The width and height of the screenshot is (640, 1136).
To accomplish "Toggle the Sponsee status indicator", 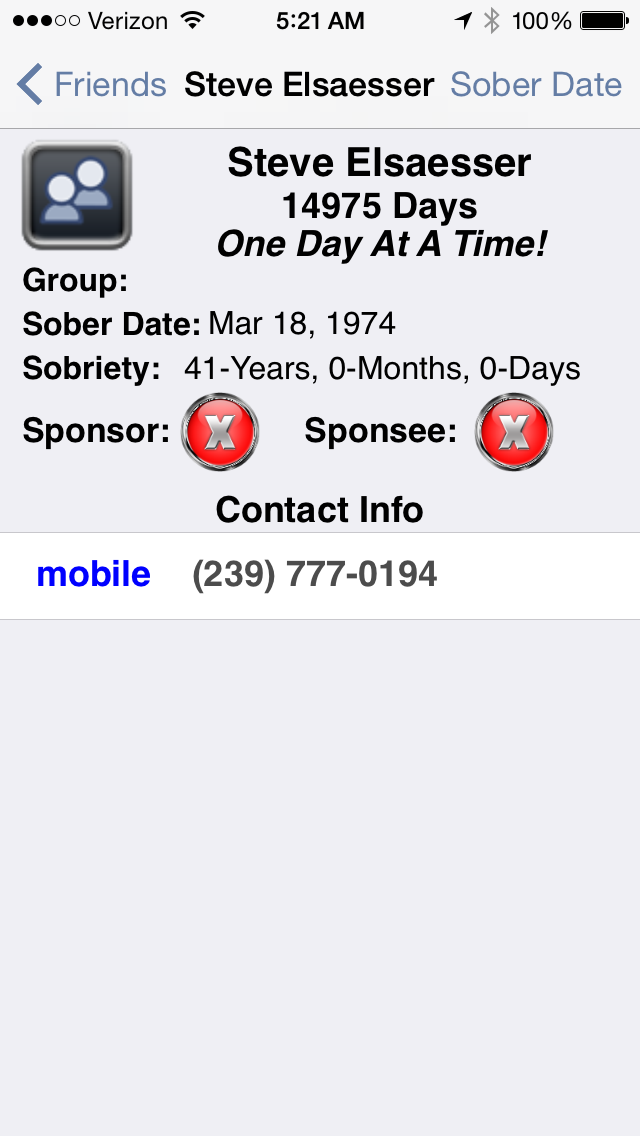I will click(514, 432).
